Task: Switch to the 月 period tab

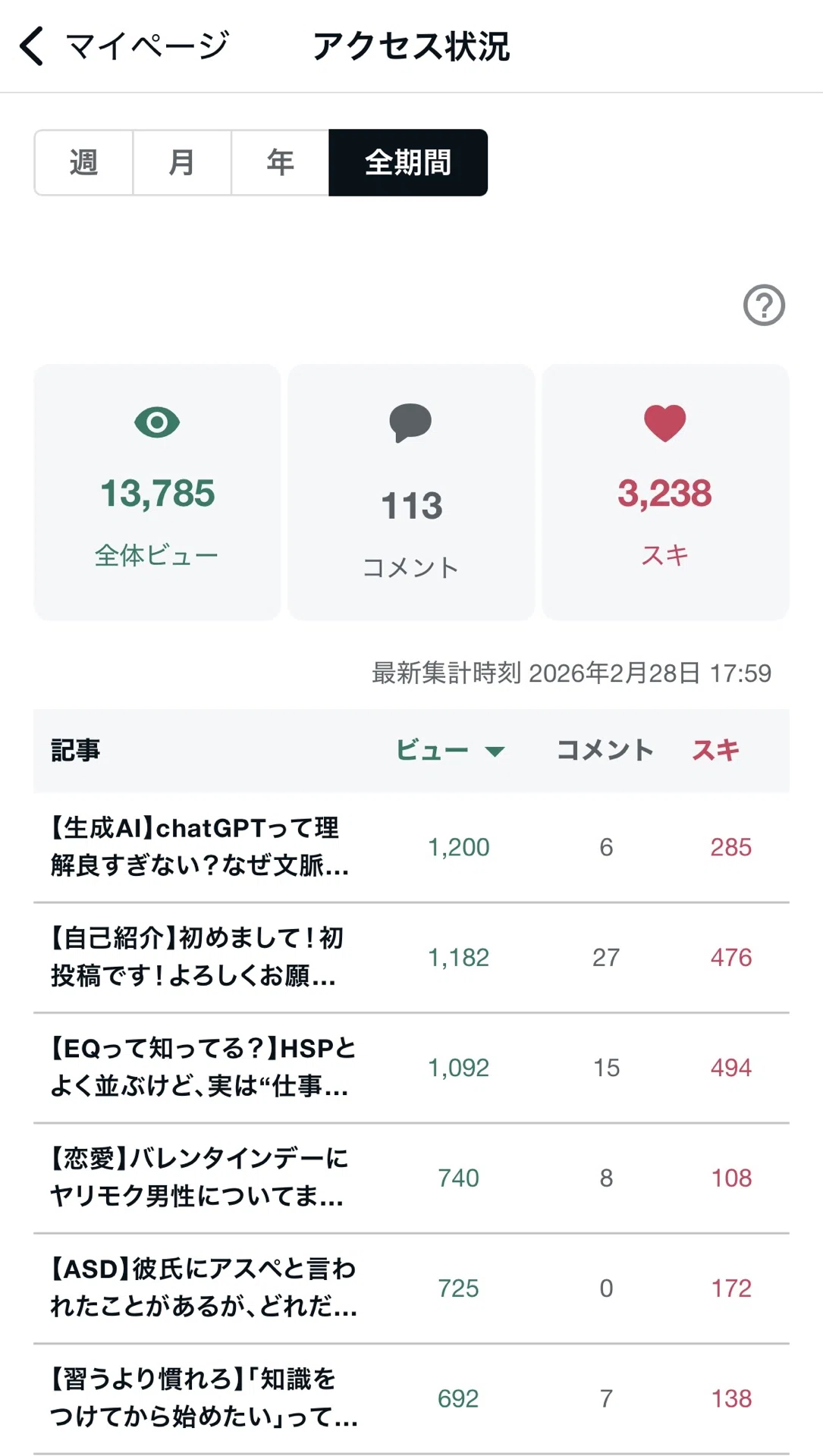Action: [x=182, y=162]
